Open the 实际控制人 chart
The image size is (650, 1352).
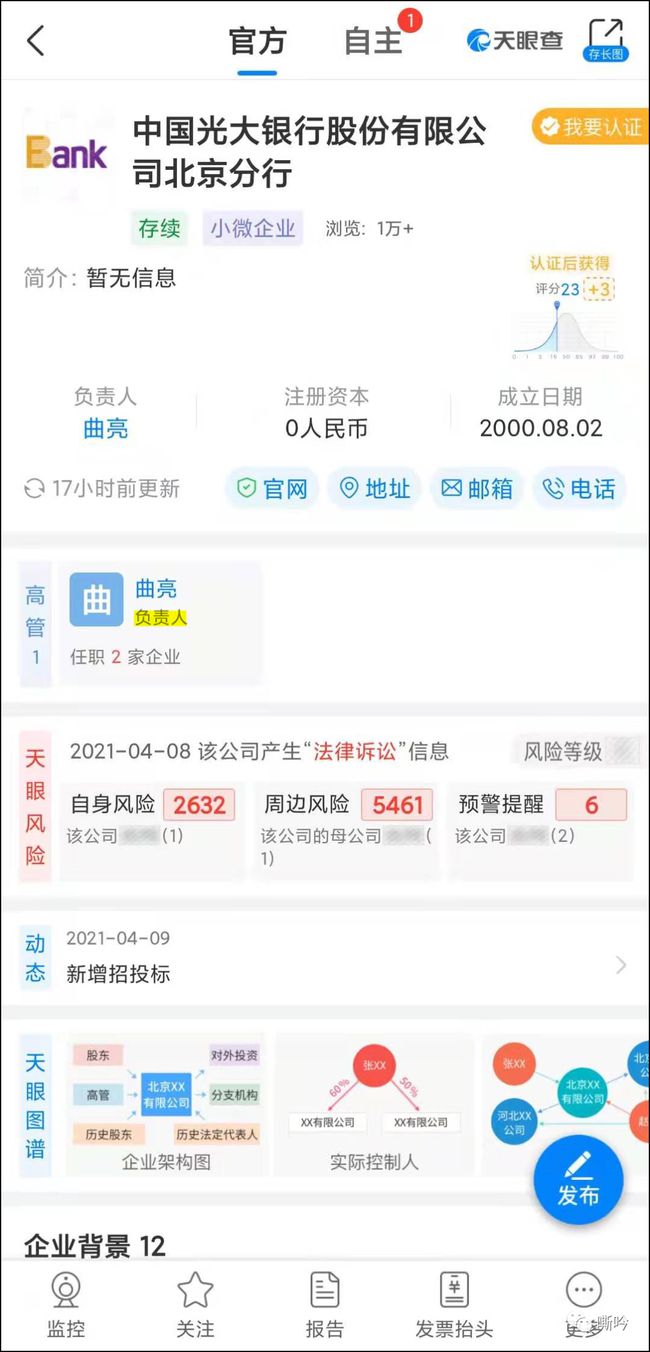(x=374, y=1104)
